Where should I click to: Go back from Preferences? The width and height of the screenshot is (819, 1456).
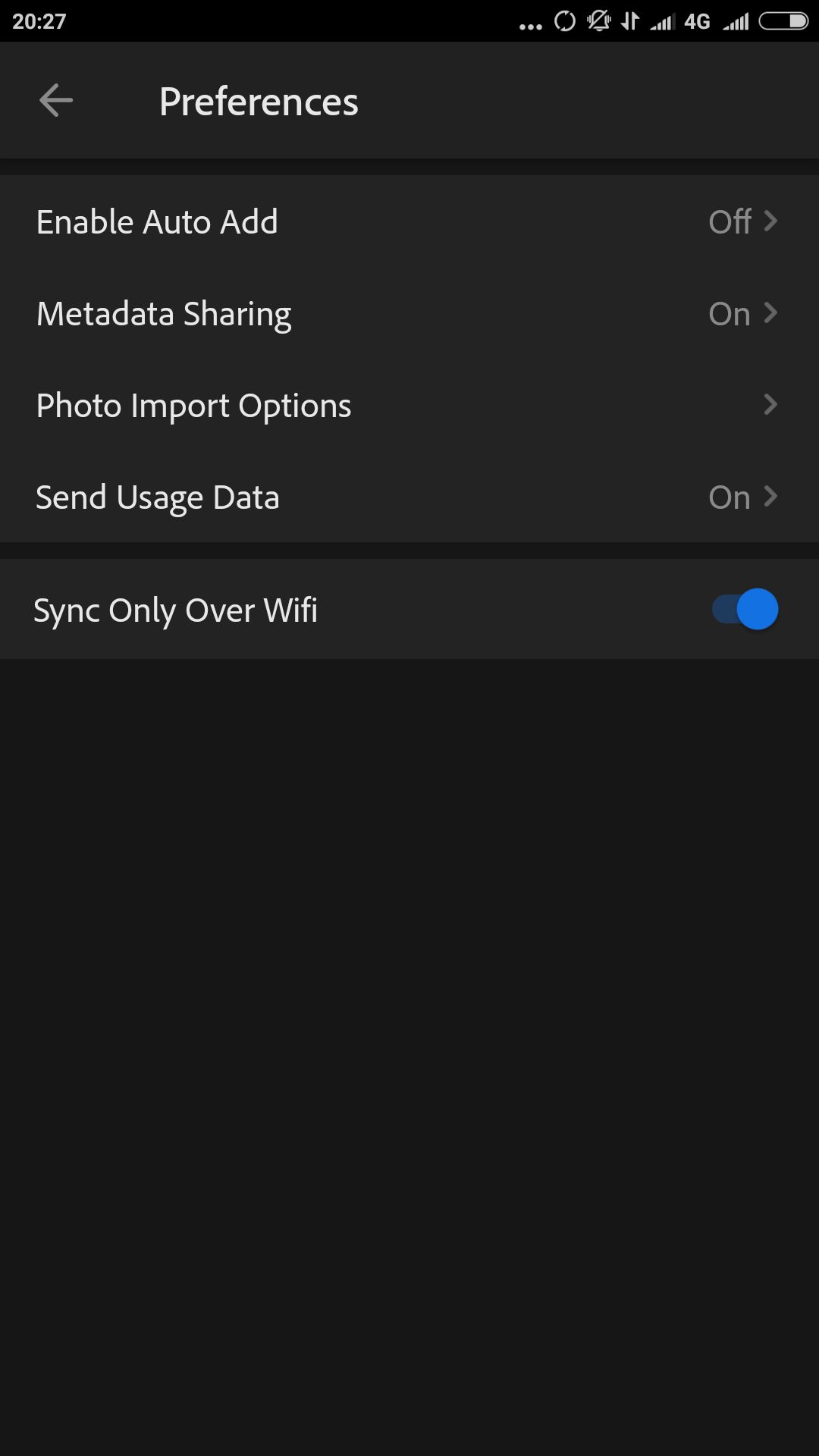56,101
